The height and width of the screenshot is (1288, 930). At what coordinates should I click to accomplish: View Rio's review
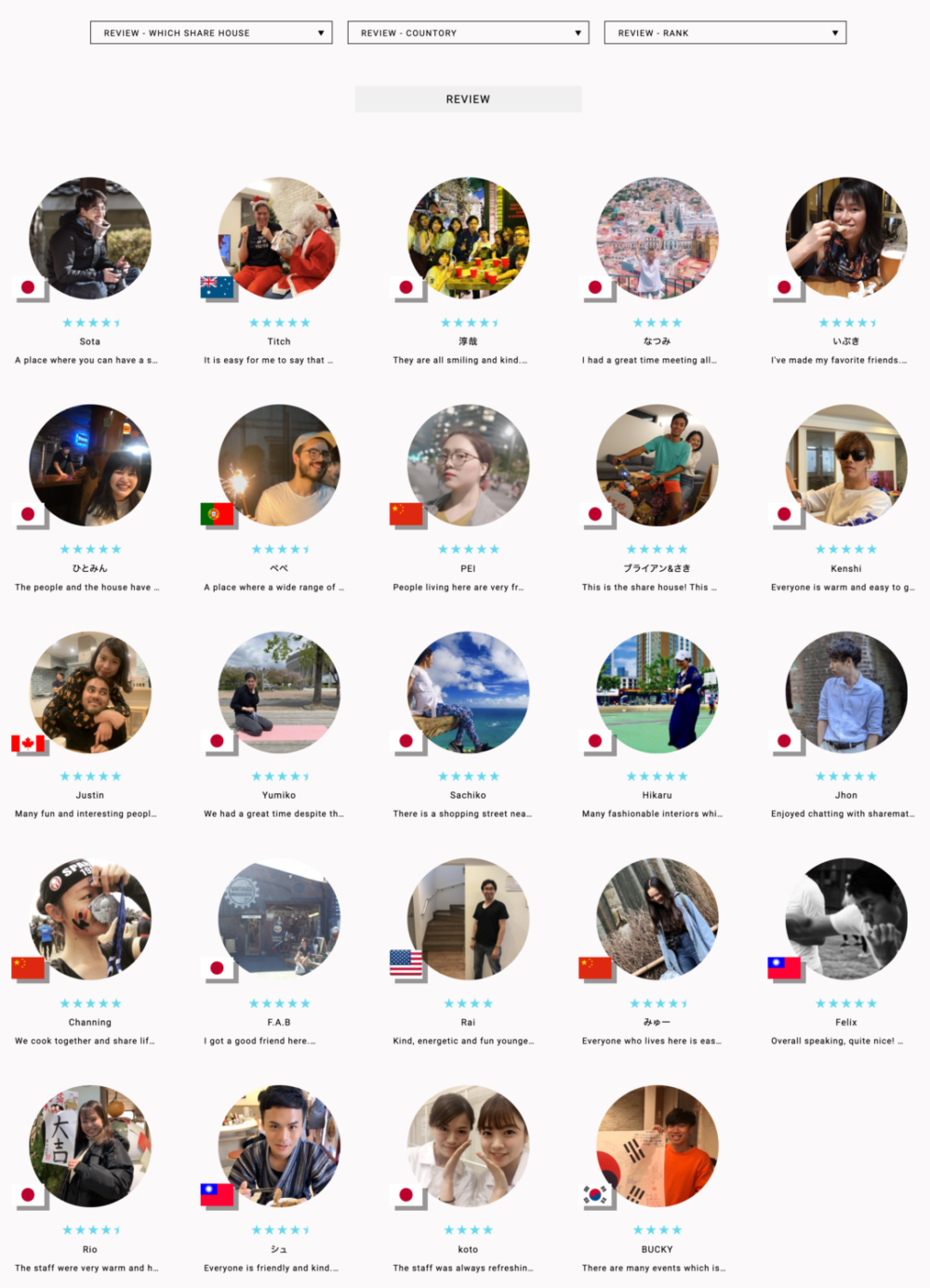pyautogui.click(x=90, y=1146)
